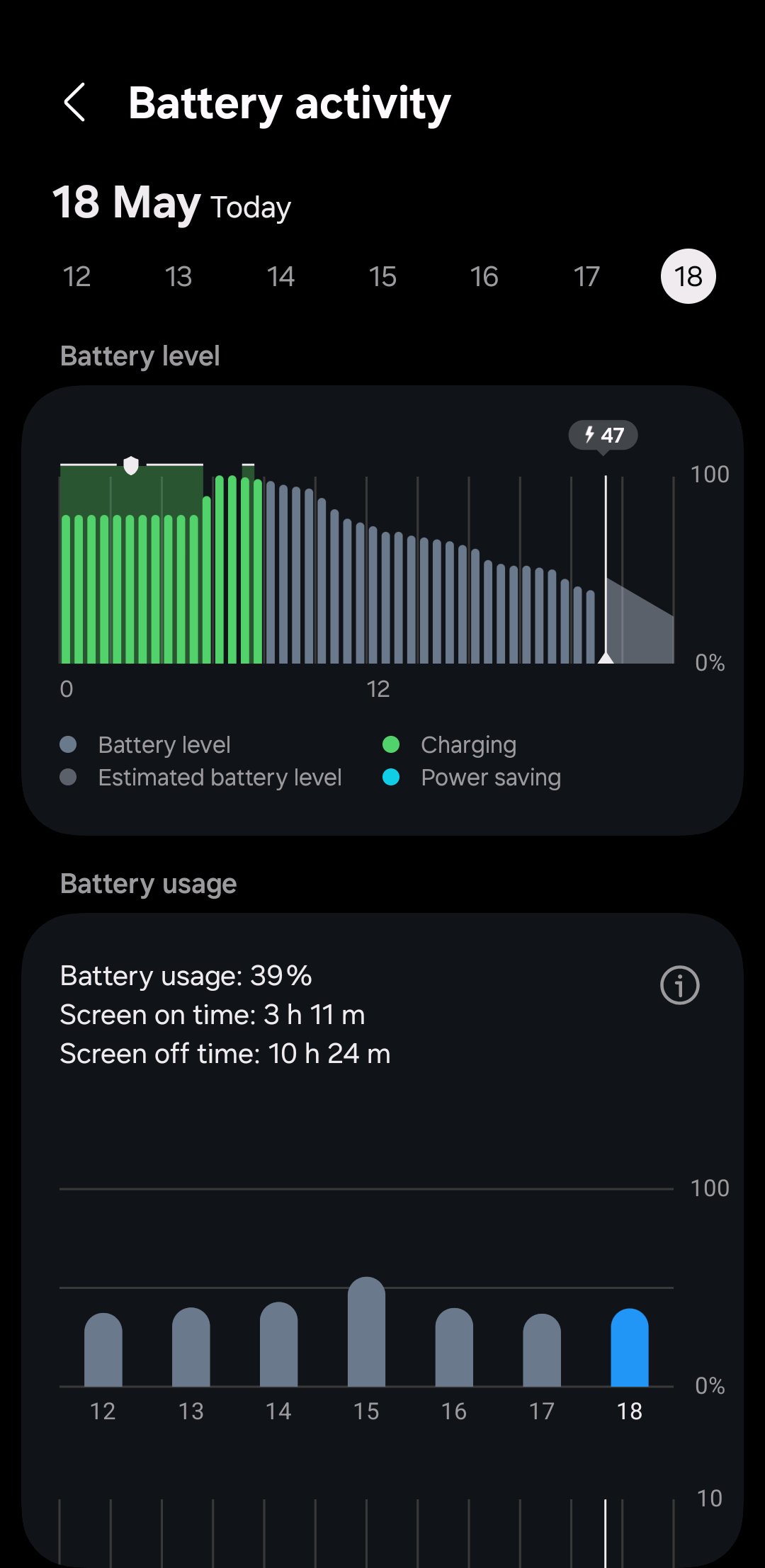
Task: Select day 15 in date strip
Action: point(382,276)
